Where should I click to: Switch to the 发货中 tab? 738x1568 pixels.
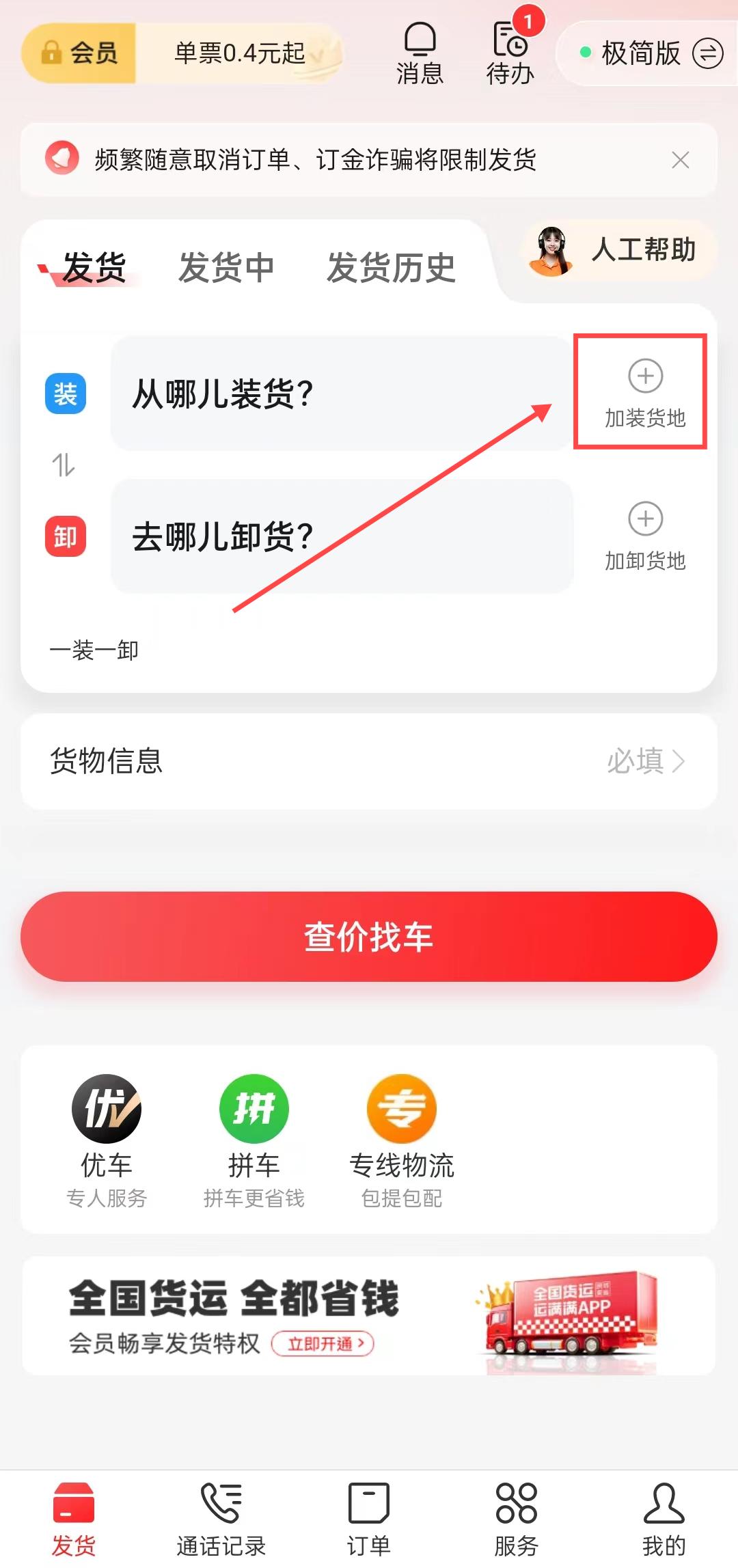tap(226, 267)
